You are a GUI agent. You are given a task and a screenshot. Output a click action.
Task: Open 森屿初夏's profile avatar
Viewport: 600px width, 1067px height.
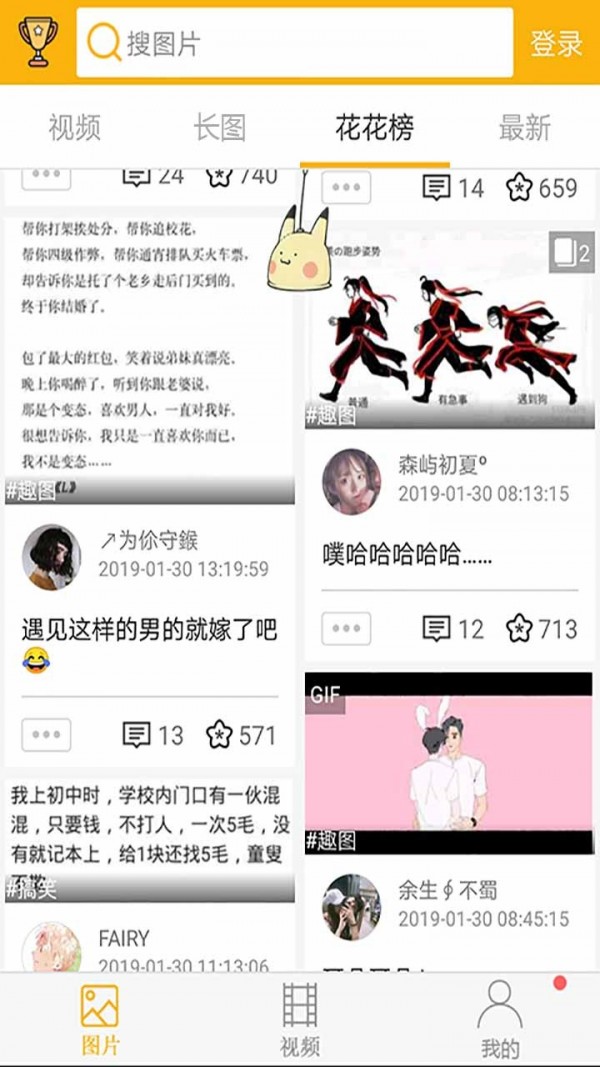coord(352,481)
